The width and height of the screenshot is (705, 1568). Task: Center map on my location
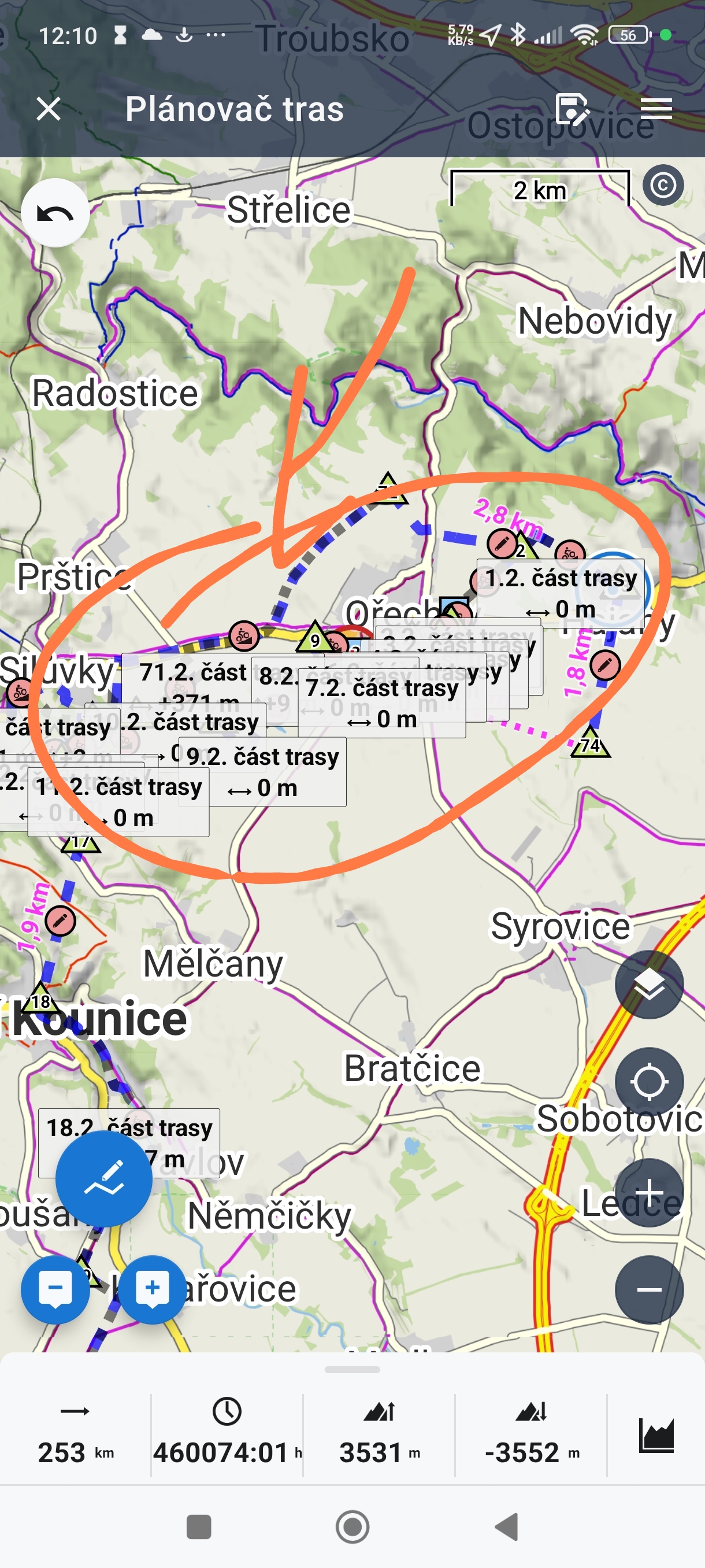point(649,1082)
